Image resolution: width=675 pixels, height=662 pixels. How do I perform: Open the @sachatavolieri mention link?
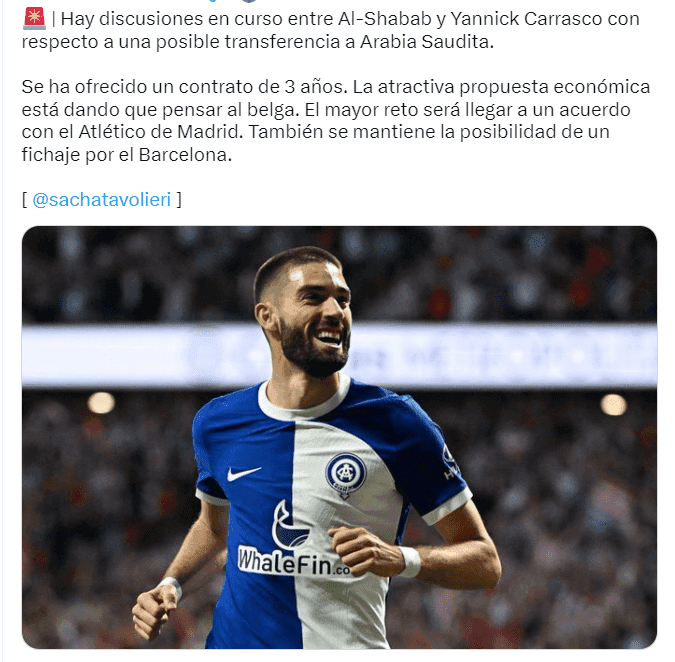coord(102,200)
